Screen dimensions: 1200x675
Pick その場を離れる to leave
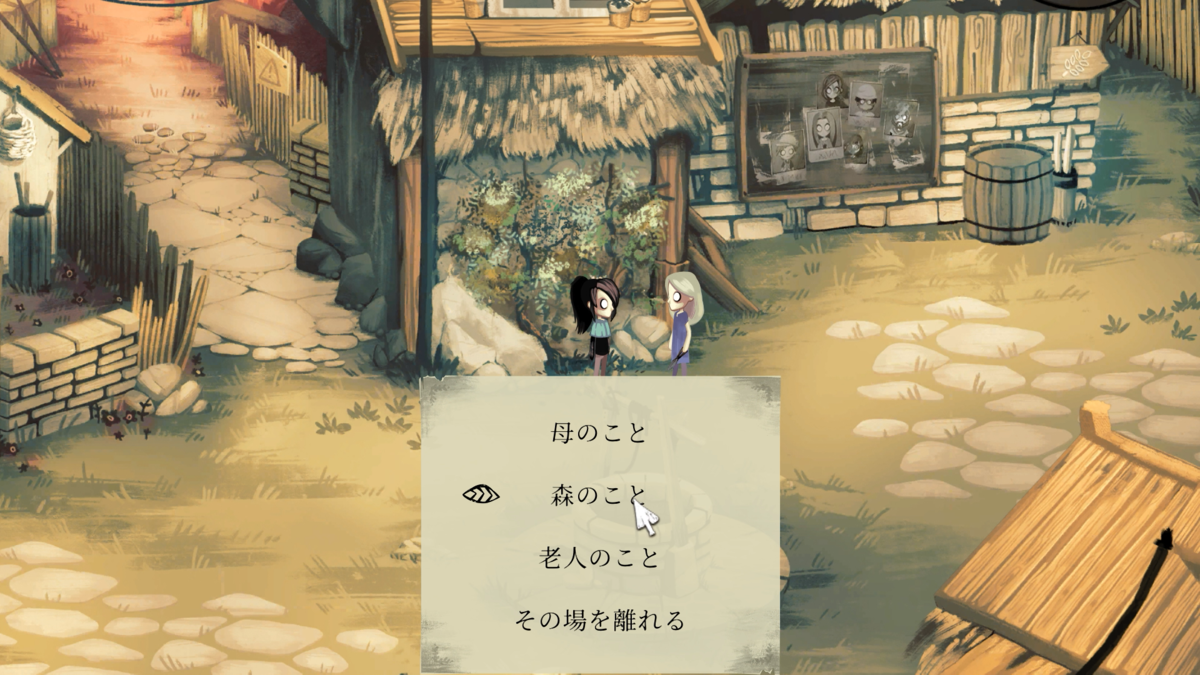click(599, 620)
